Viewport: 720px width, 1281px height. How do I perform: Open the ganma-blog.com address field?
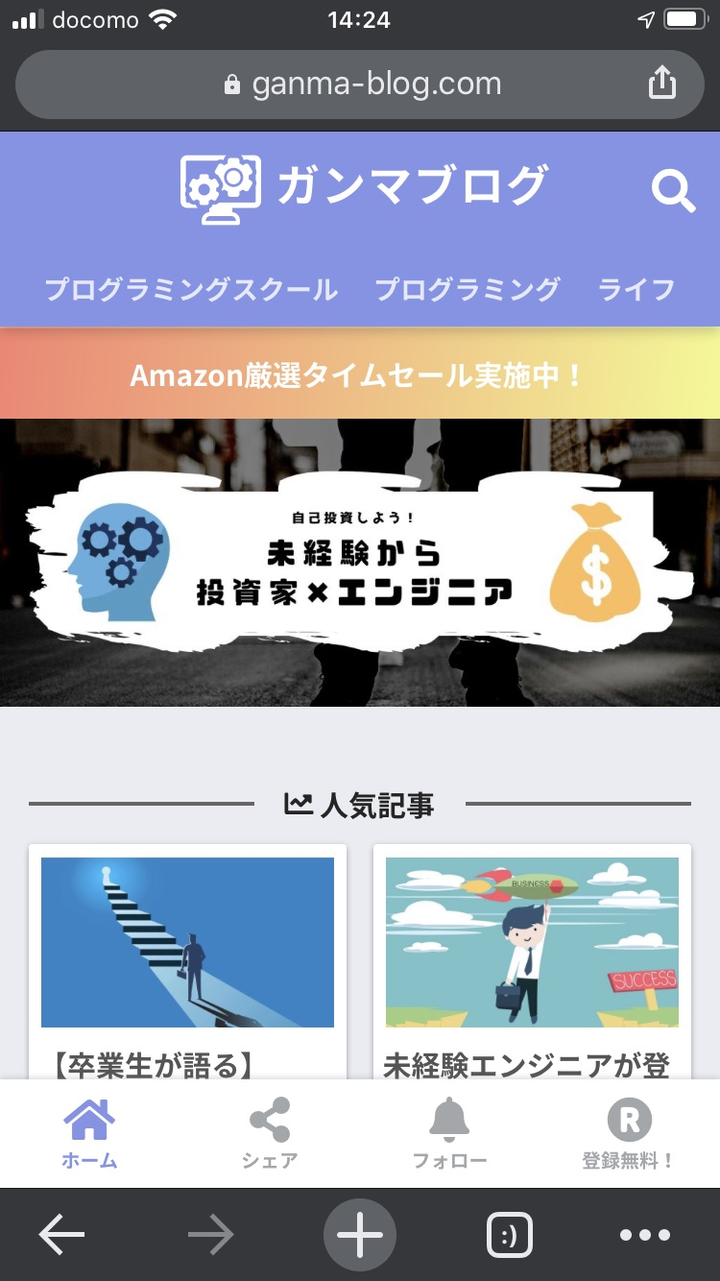(x=360, y=84)
